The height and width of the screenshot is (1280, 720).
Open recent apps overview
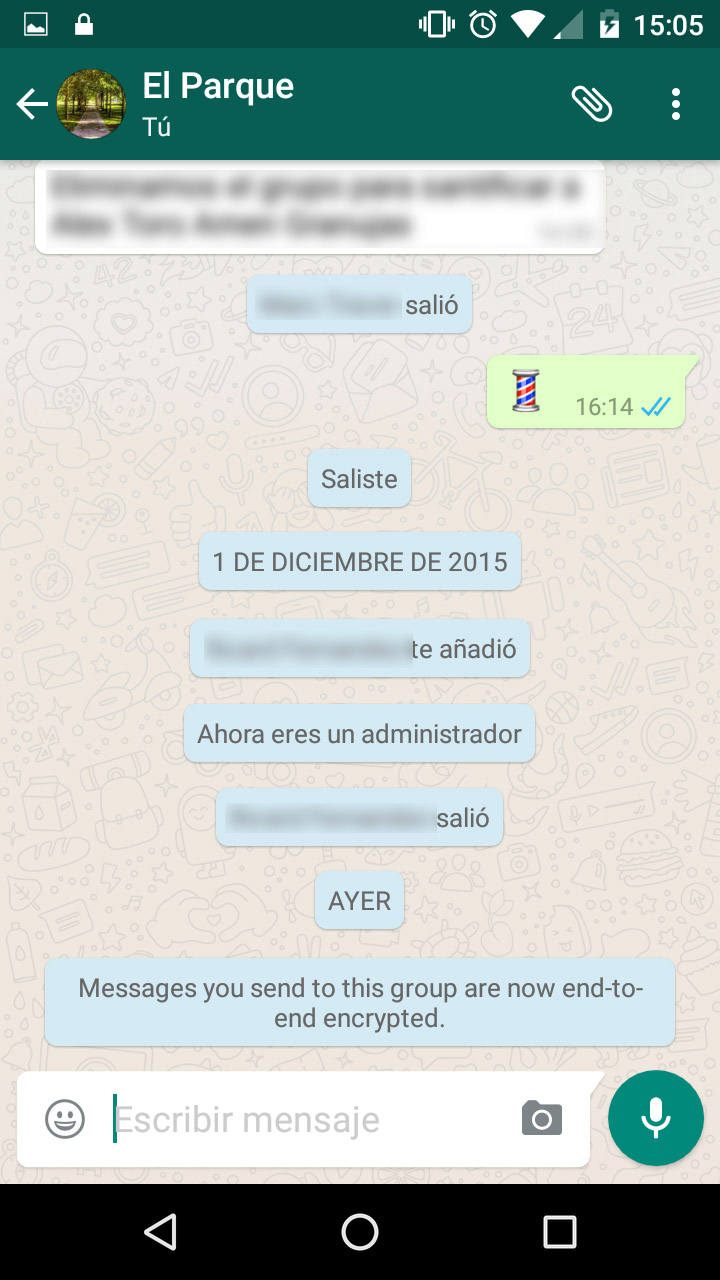coord(560,1232)
